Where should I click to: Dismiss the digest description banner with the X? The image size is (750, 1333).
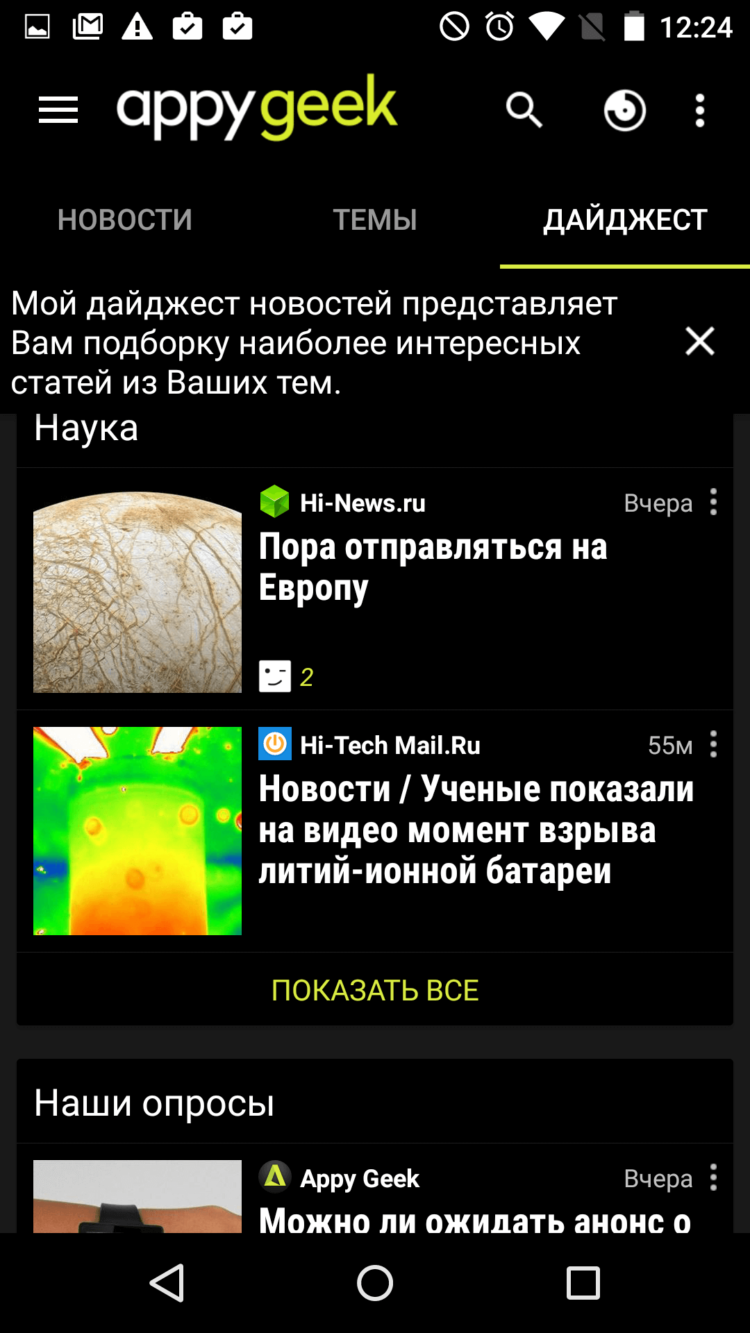[699, 341]
